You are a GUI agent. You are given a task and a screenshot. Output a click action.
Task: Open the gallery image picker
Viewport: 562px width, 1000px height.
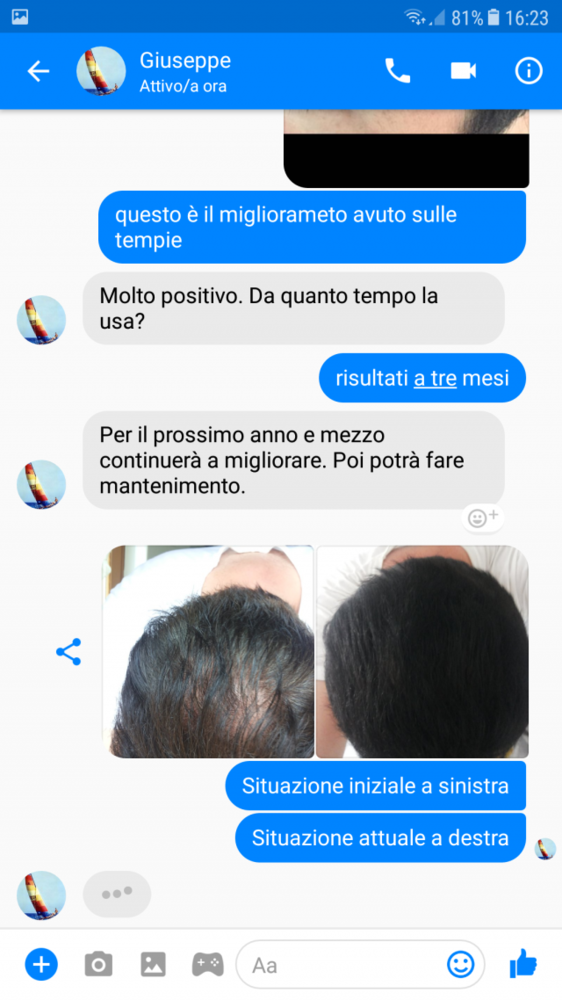(x=153, y=964)
